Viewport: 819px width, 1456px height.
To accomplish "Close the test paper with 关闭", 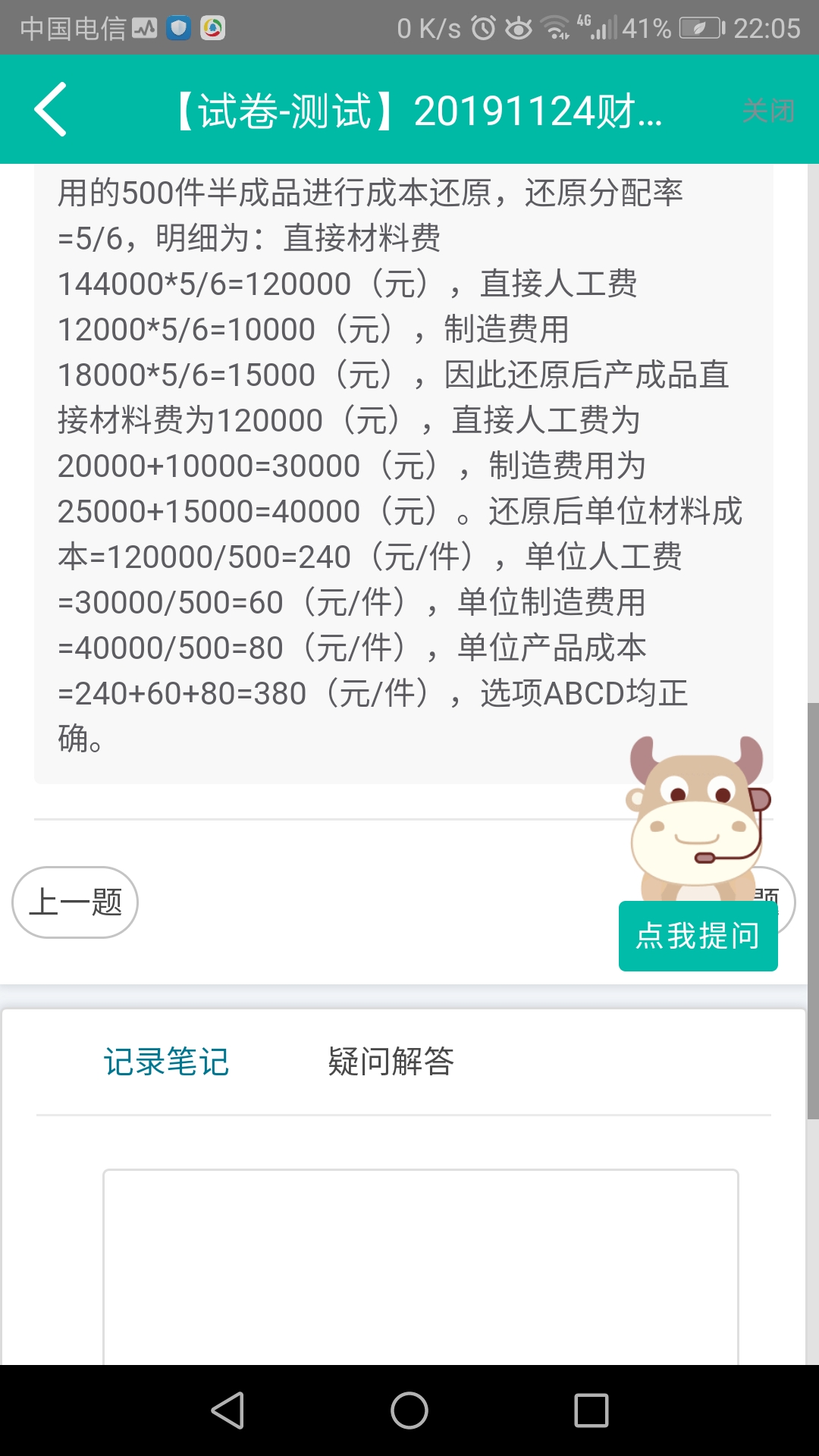I will pyautogui.click(x=767, y=111).
